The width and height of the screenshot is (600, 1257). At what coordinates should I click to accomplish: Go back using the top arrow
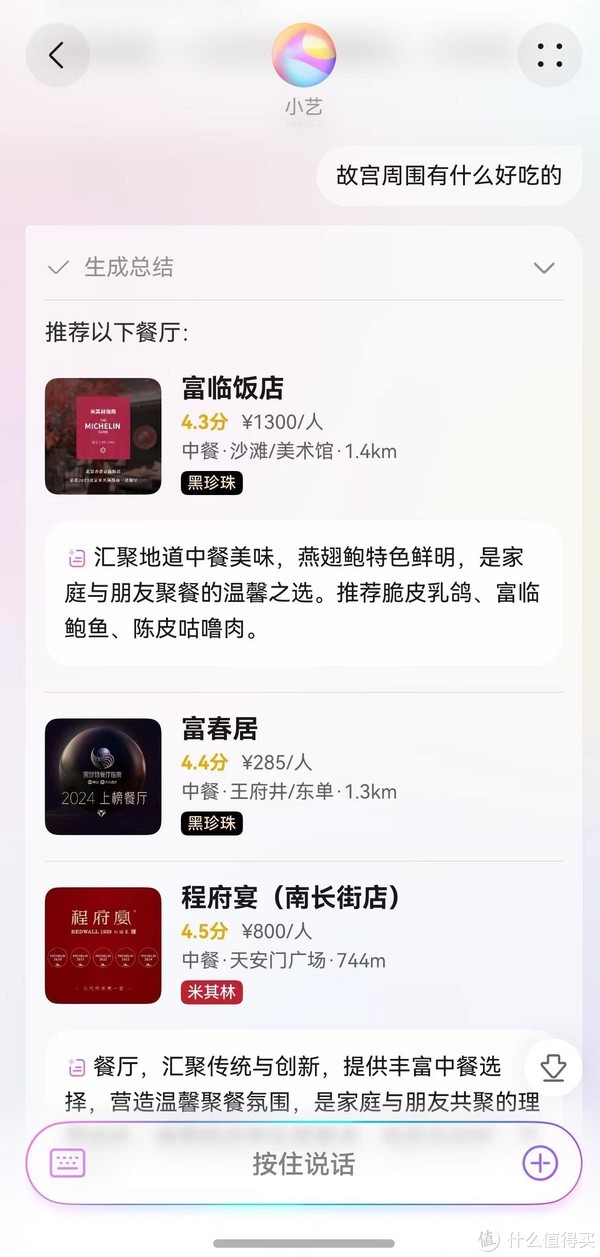(x=57, y=55)
